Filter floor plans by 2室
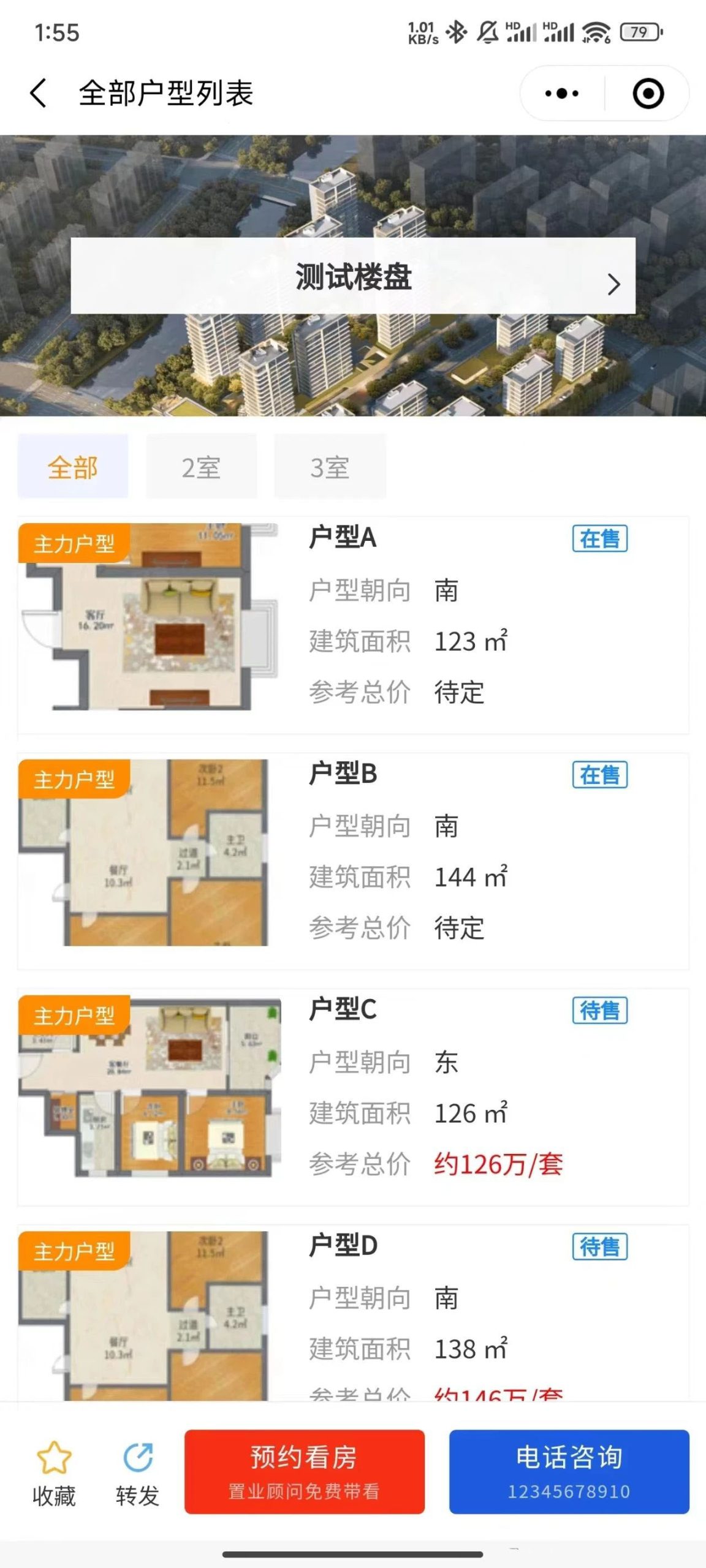This screenshot has height=1568, width=706. (x=201, y=467)
